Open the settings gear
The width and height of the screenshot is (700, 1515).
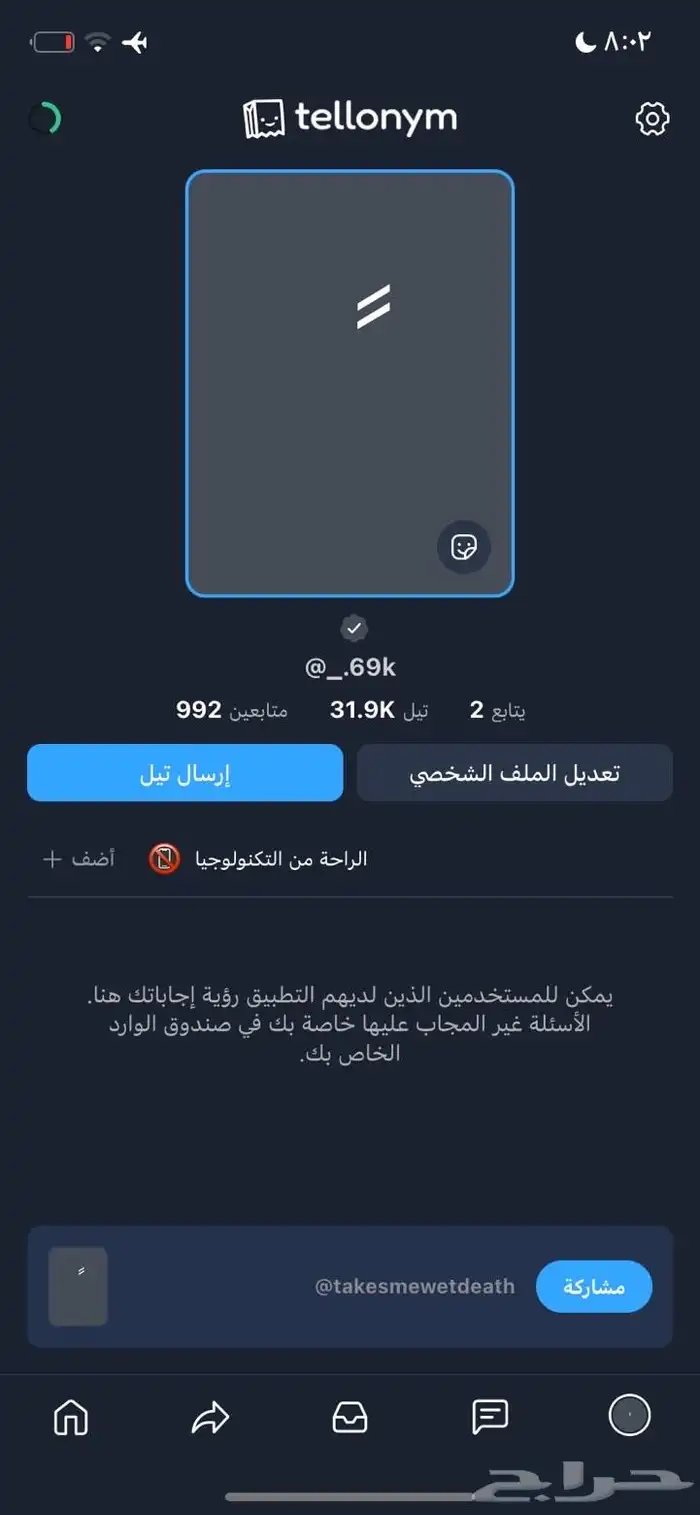click(x=652, y=119)
